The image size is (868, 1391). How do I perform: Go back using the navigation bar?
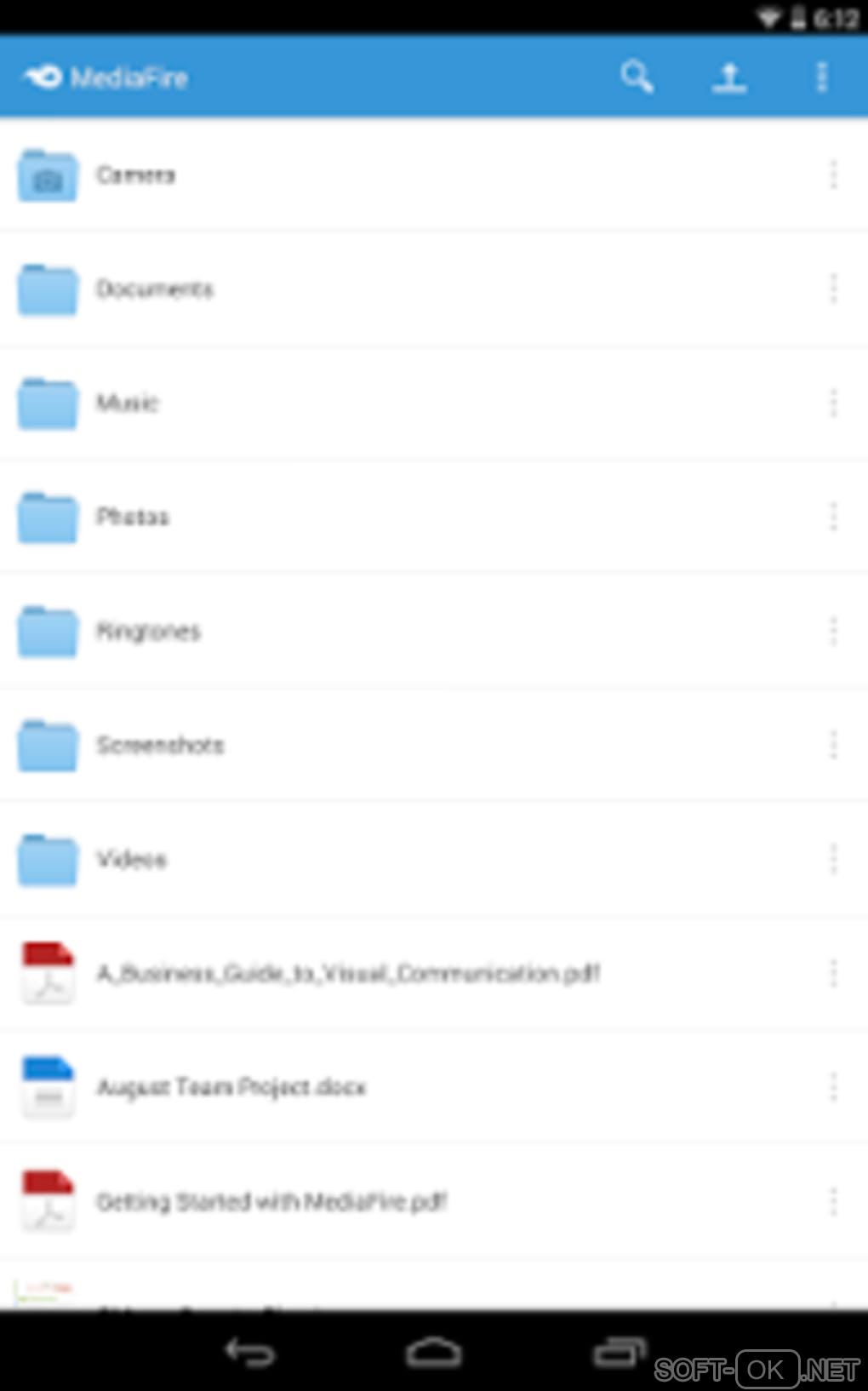[249, 1352]
